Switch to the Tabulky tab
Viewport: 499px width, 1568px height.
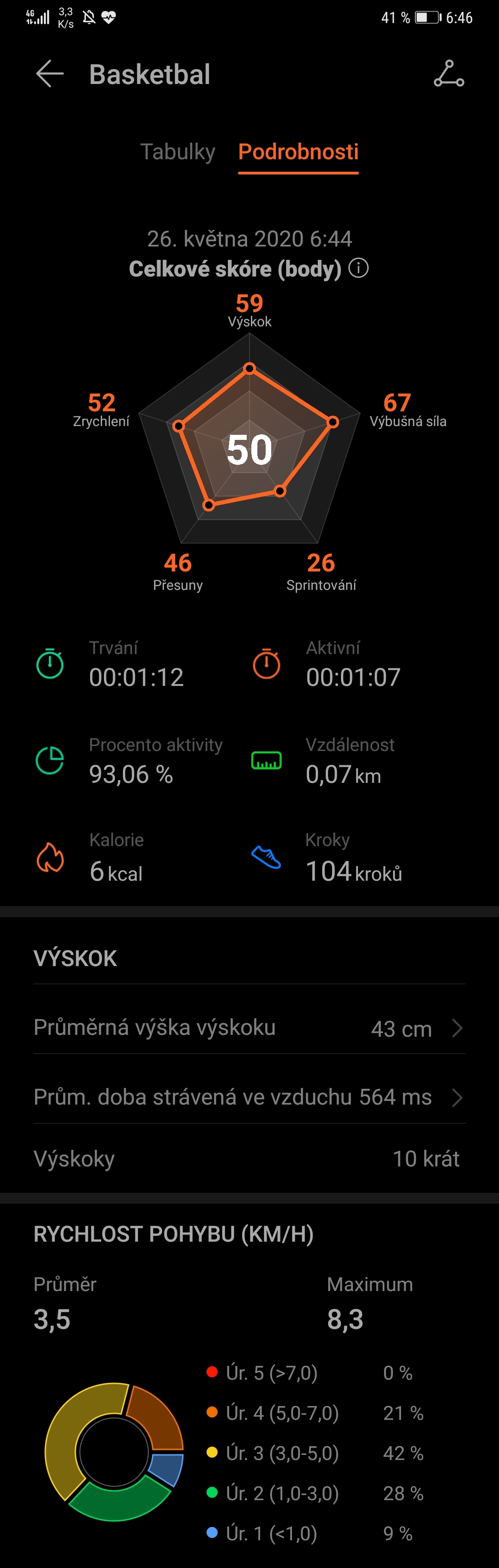(177, 151)
